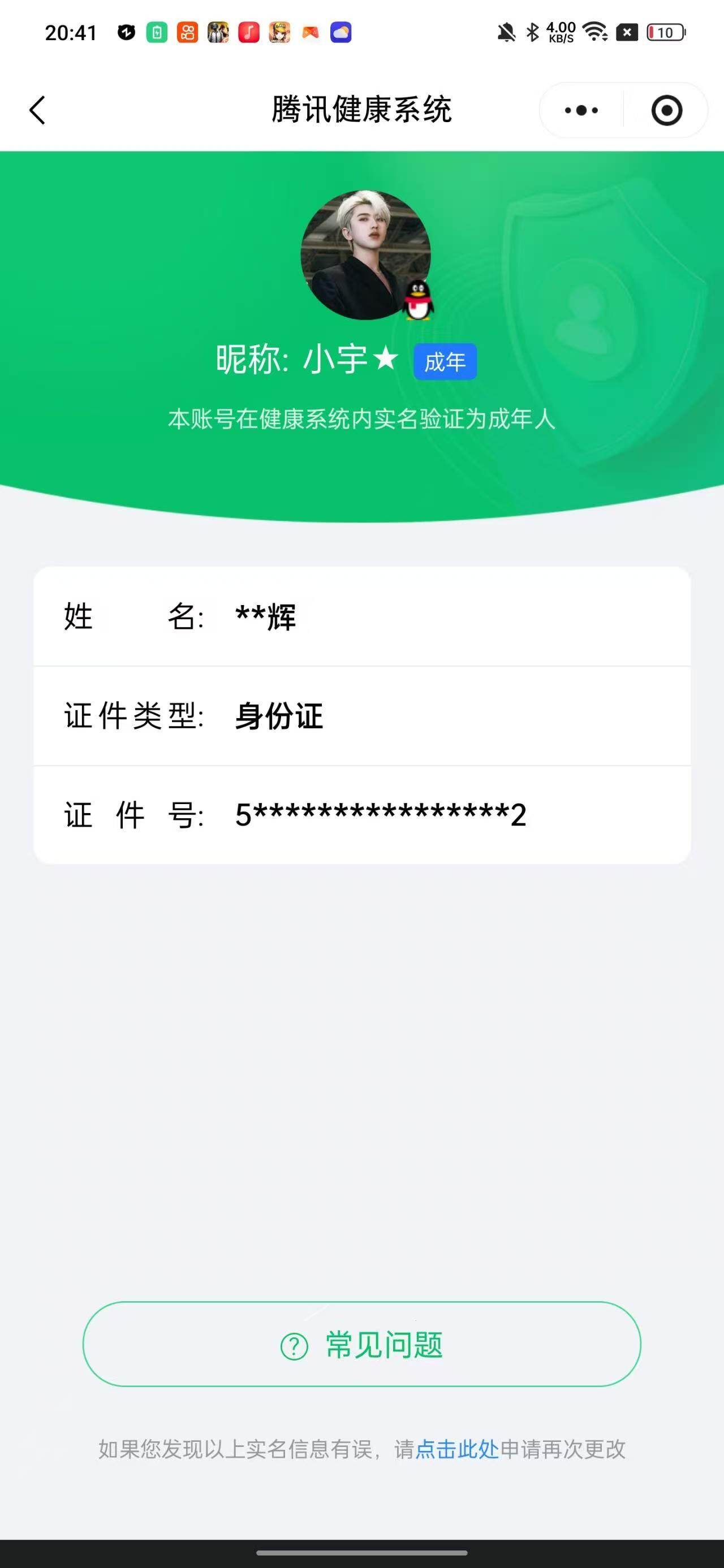Tap the muted notification bell icon
The width and height of the screenshot is (724, 1568).
click(x=506, y=32)
